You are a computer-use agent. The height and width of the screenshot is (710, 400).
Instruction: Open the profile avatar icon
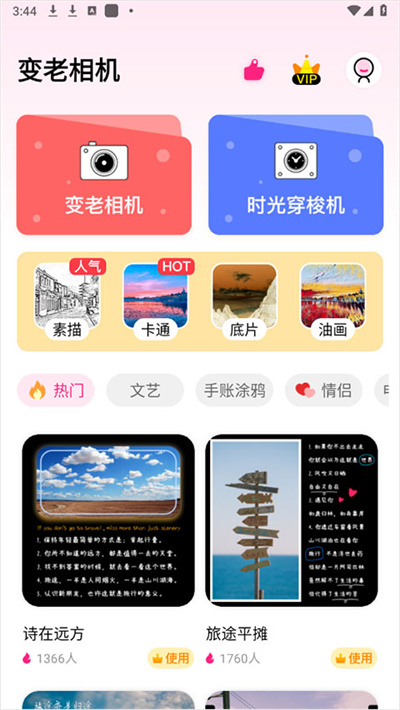coord(363,70)
